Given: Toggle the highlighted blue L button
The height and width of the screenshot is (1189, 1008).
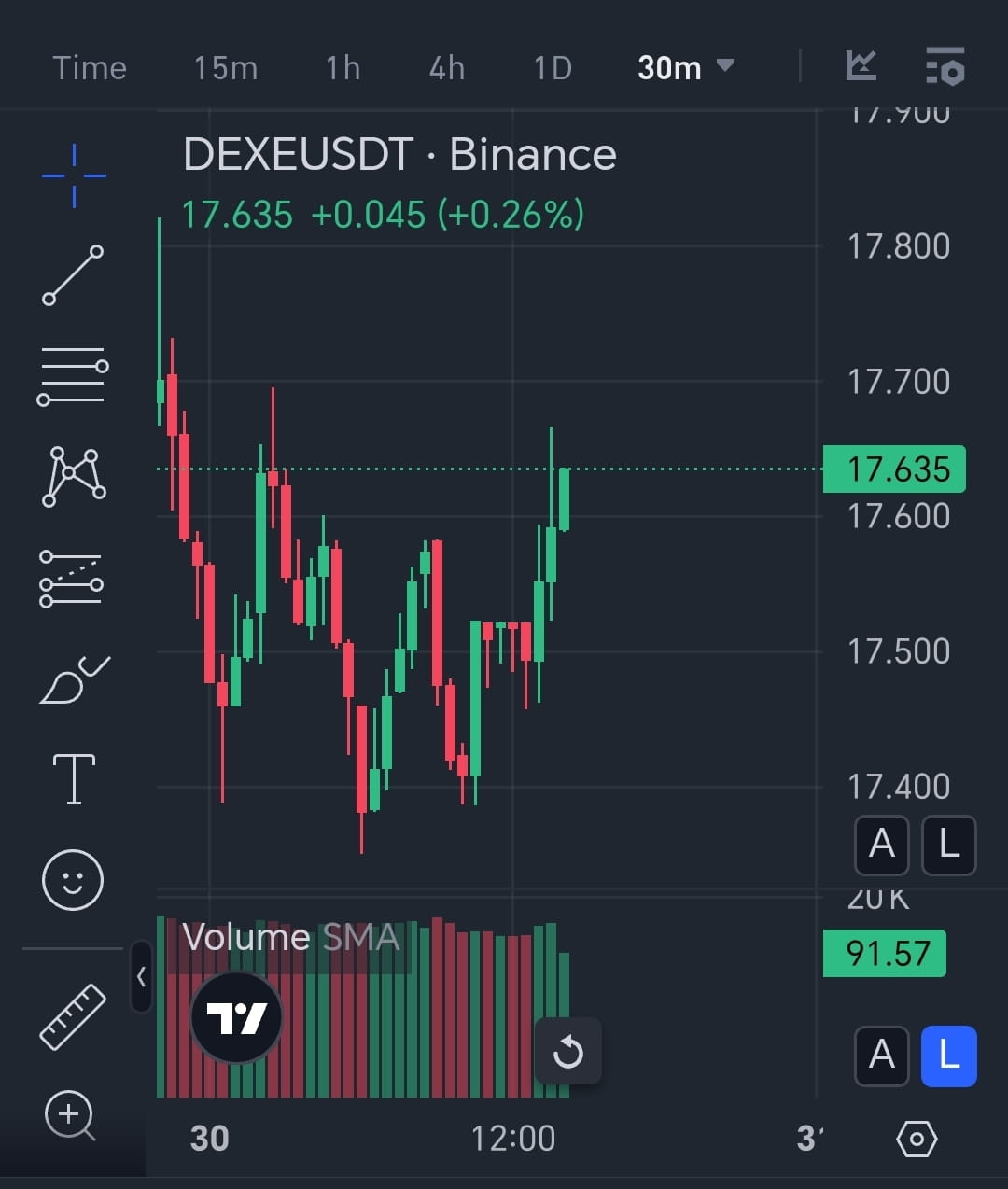Looking at the screenshot, I should (x=948, y=1056).
